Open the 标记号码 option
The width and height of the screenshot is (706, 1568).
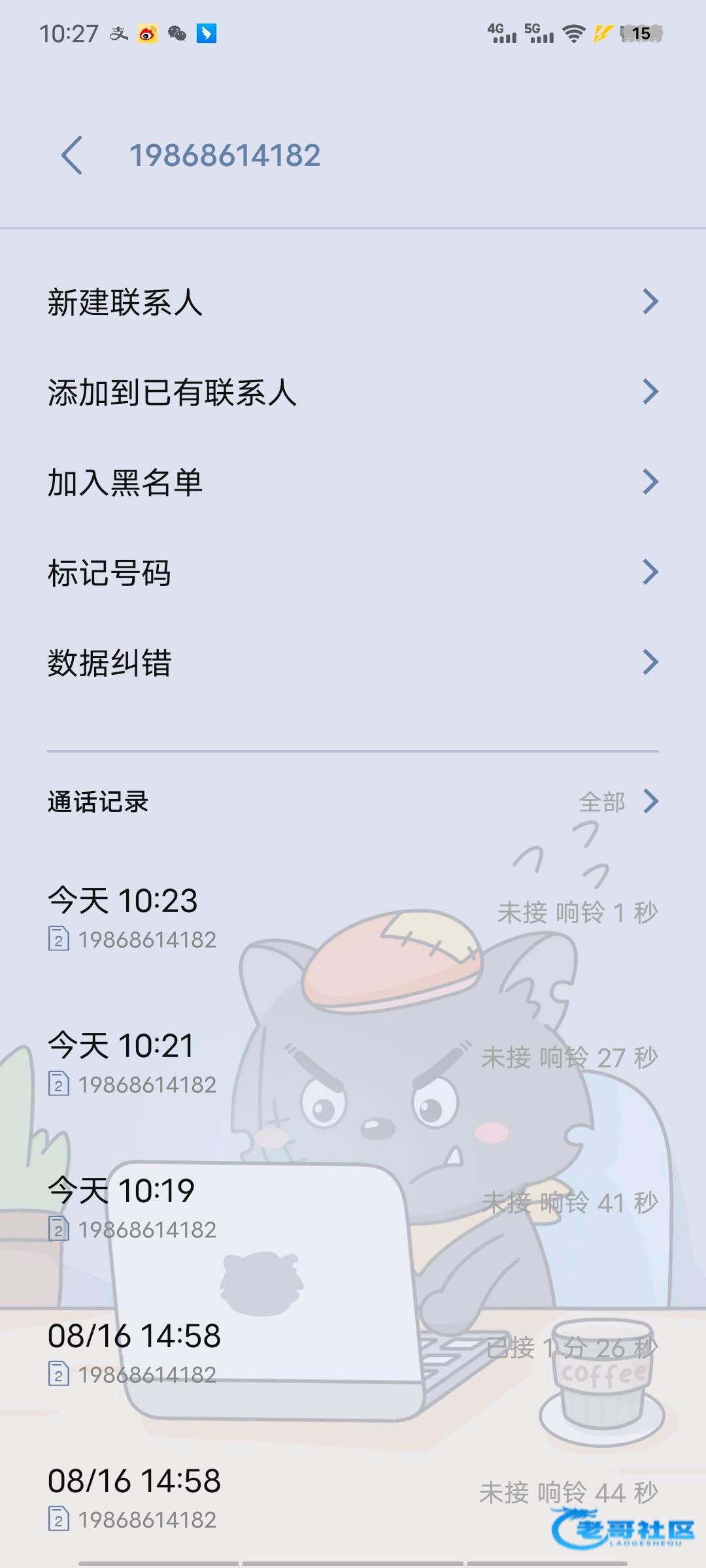(353, 572)
